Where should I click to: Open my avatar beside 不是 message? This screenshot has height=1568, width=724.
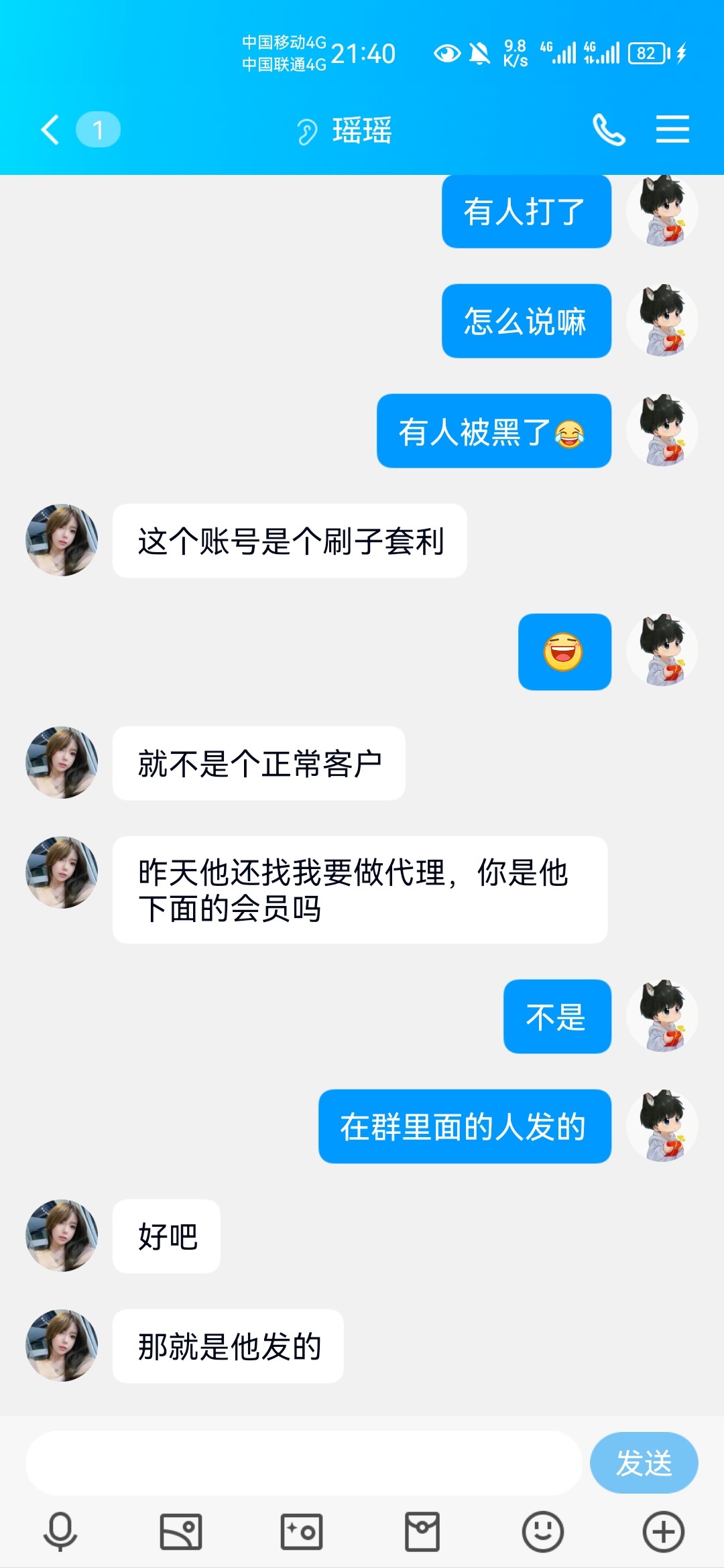pyautogui.click(x=662, y=1016)
